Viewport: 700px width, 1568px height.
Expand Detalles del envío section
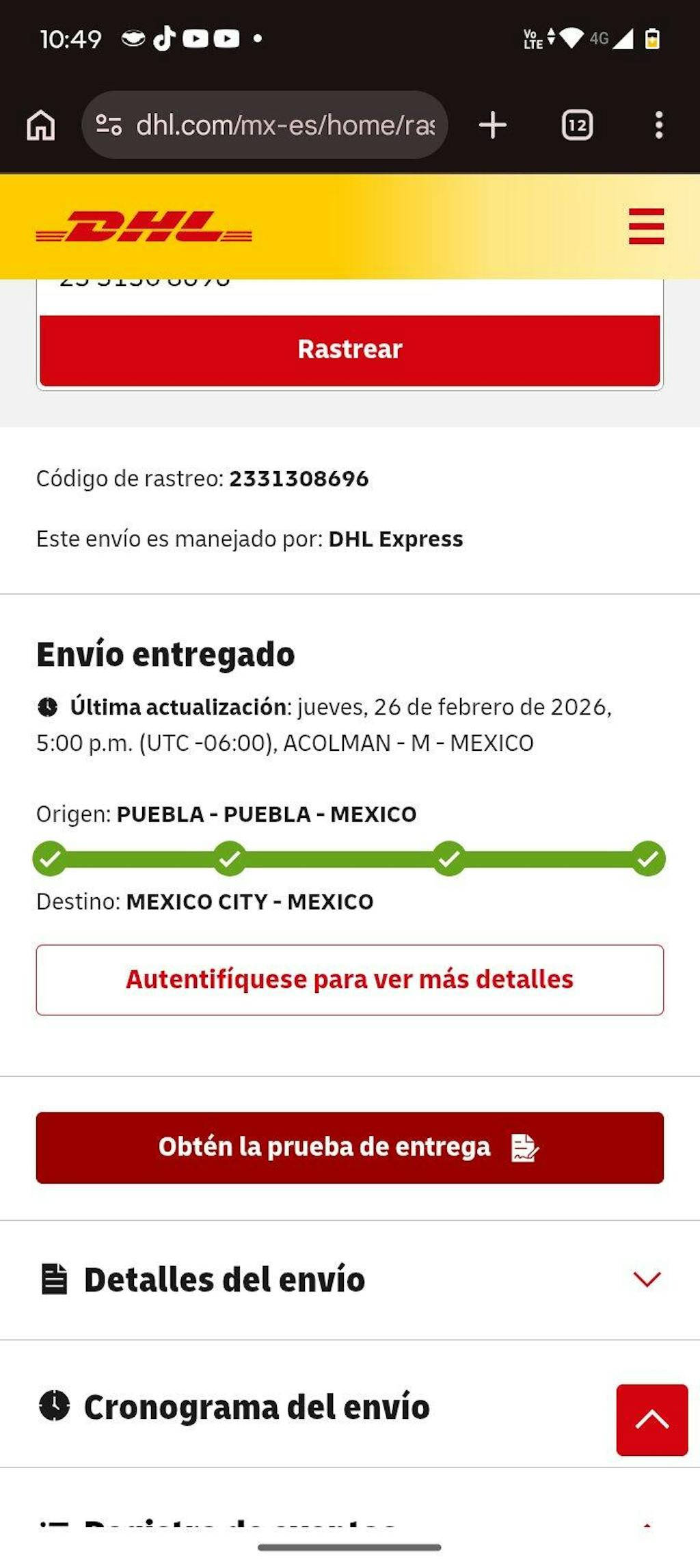[349, 1279]
